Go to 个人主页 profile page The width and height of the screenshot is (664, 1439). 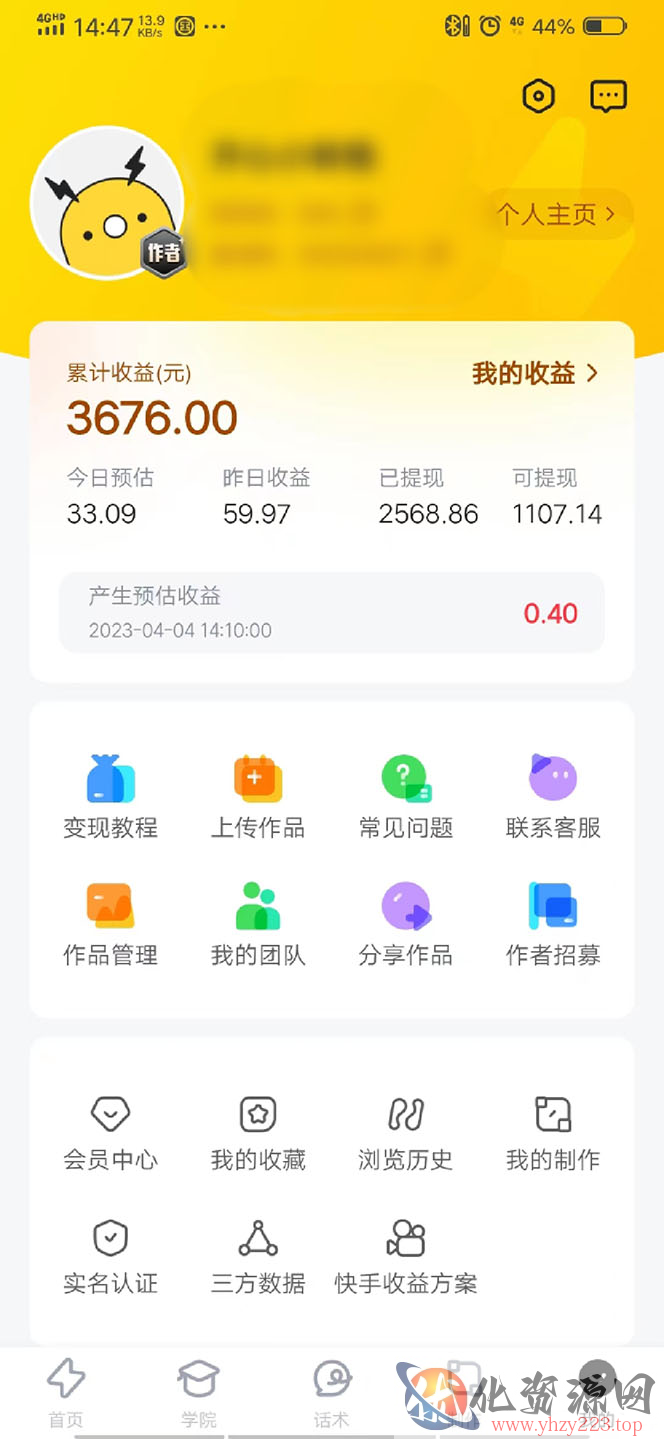pos(556,214)
